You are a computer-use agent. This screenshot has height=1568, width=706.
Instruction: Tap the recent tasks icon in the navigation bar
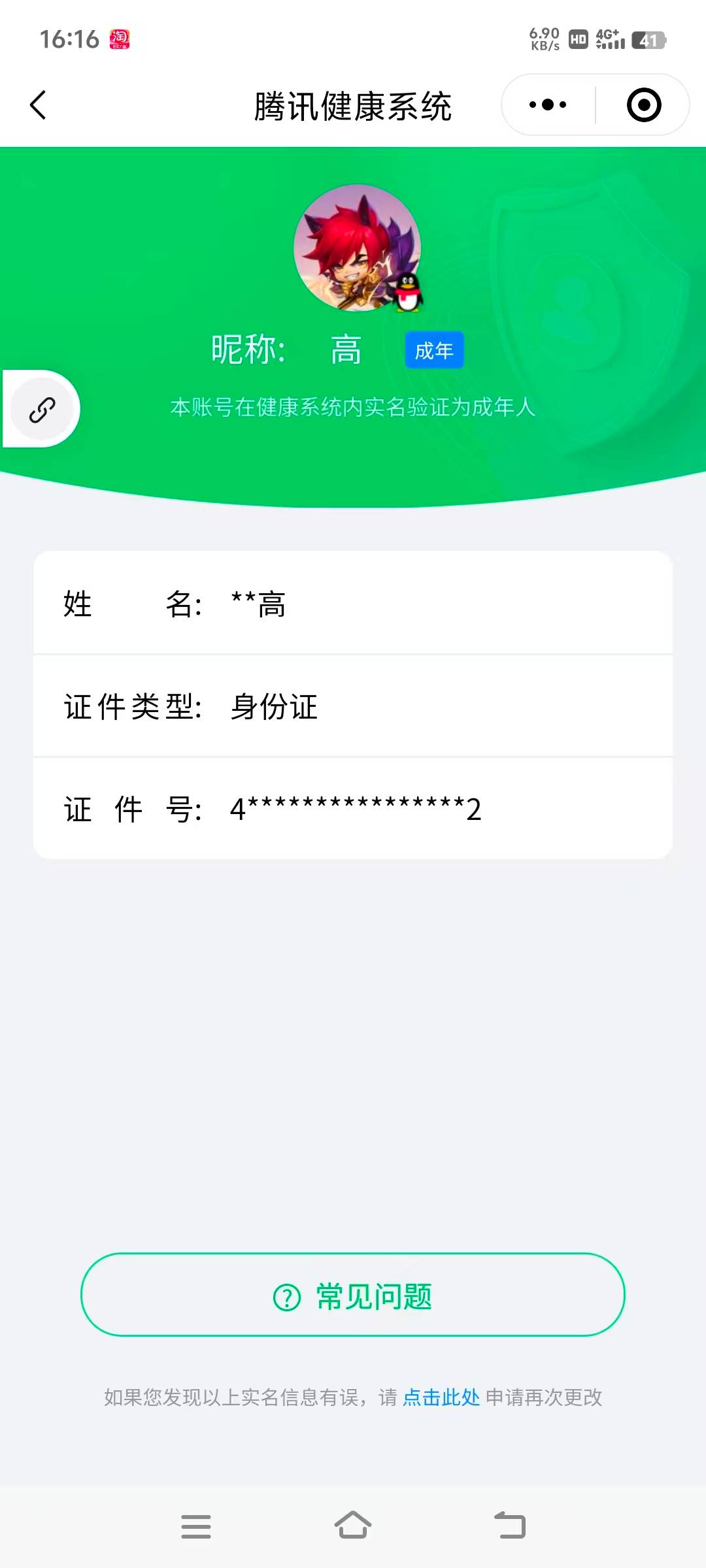point(196,1522)
